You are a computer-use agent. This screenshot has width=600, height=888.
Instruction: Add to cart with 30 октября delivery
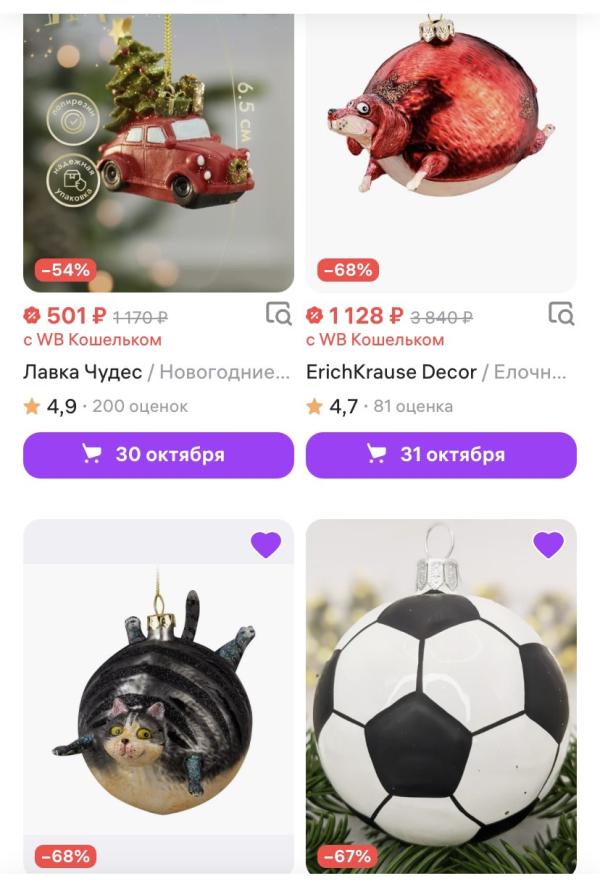point(158,455)
